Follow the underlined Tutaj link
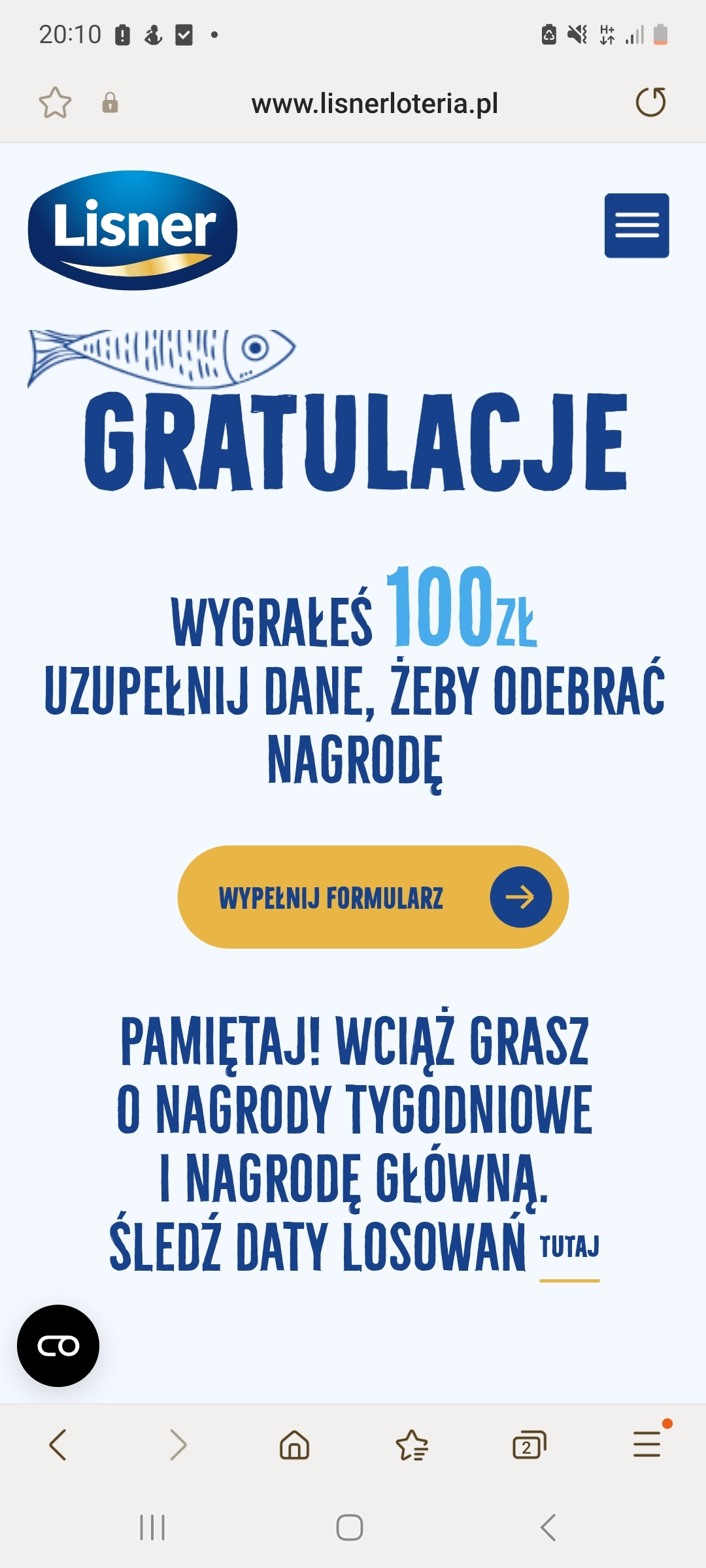This screenshot has height=1568, width=706. [569, 1248]
